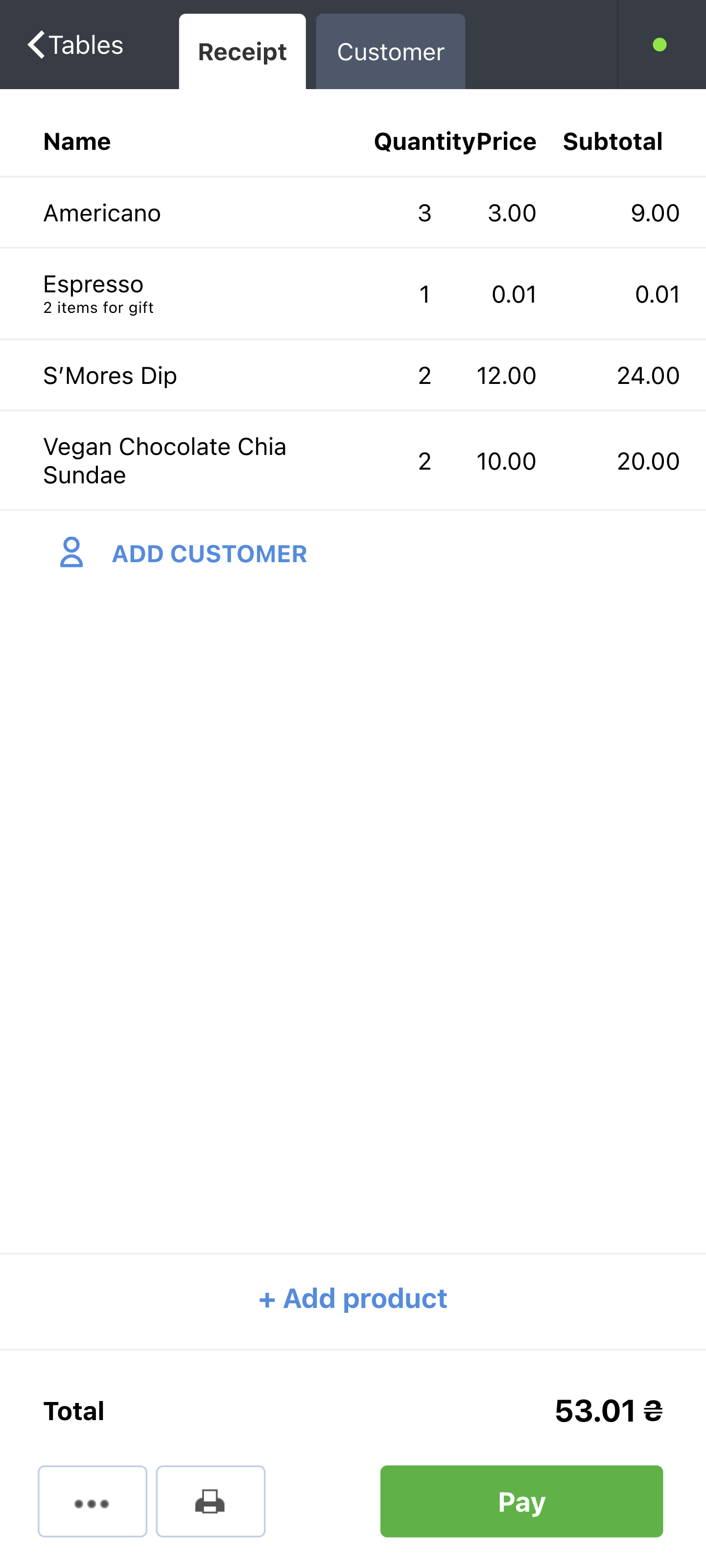Print the receipt
This screenshot has height=1568, width=706.
211,1501
